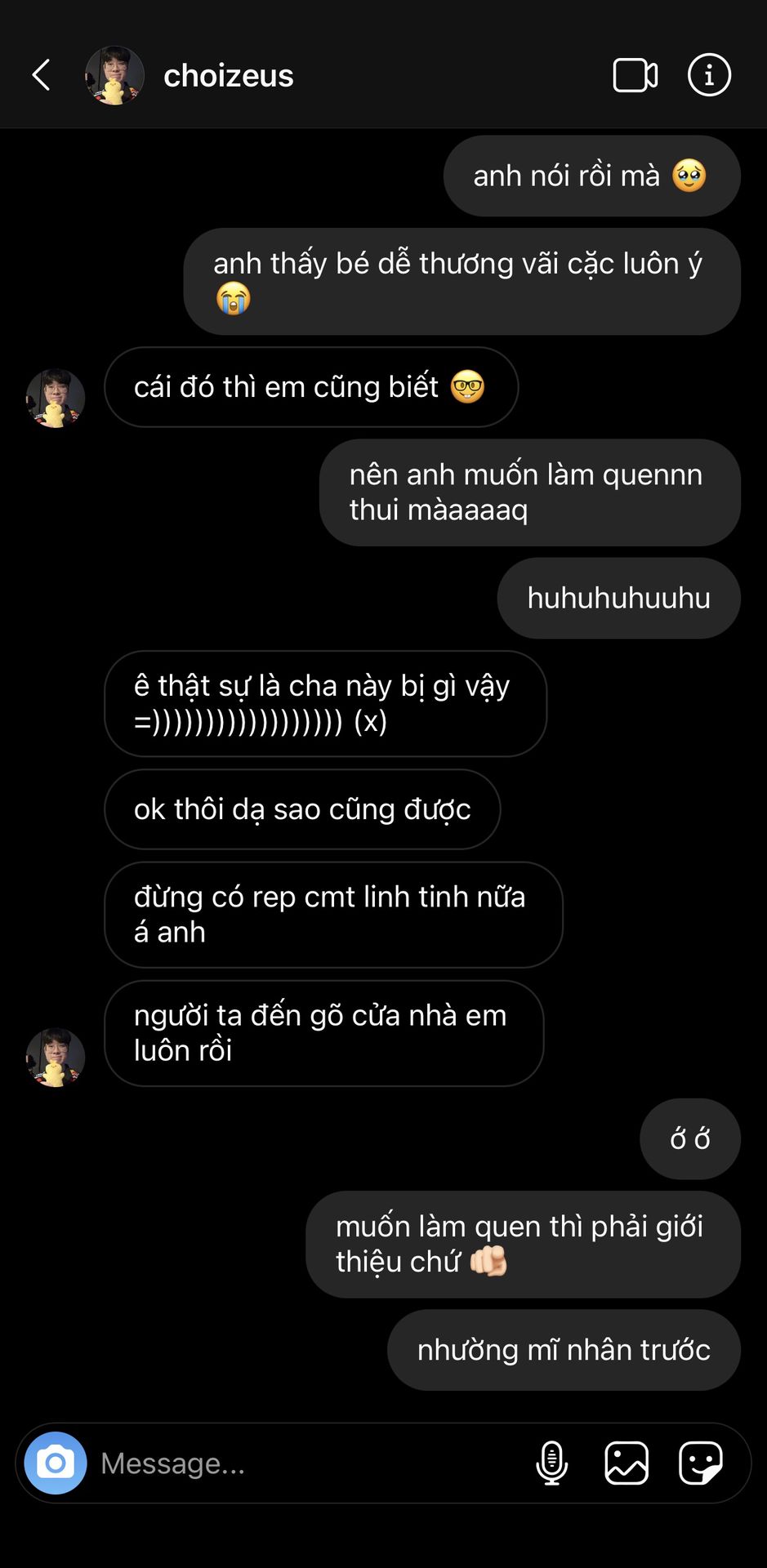Open choizeus profile from the header name

point(228,76)
